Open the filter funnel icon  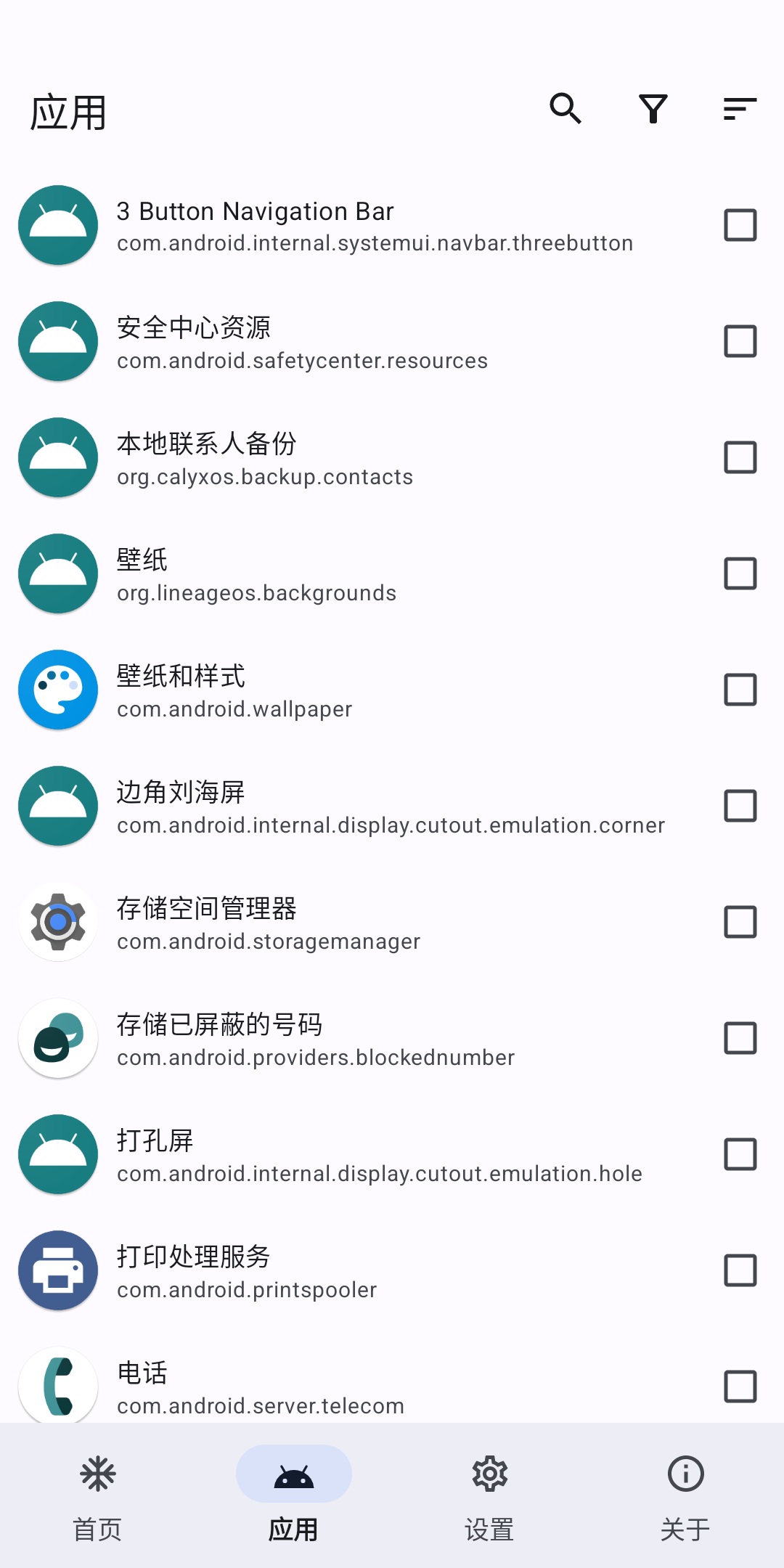653,109
